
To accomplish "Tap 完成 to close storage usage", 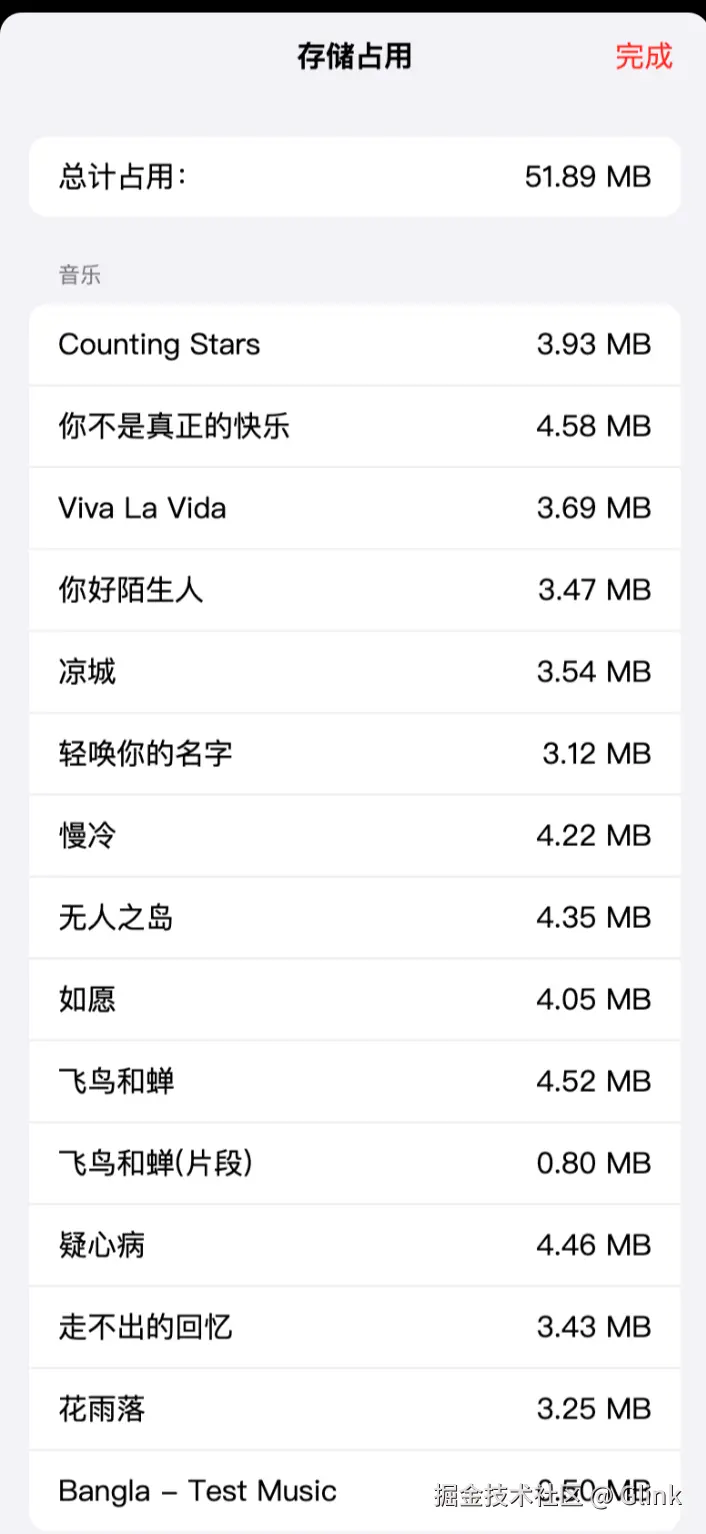I will pyautogui.click(x=643, y=57).
